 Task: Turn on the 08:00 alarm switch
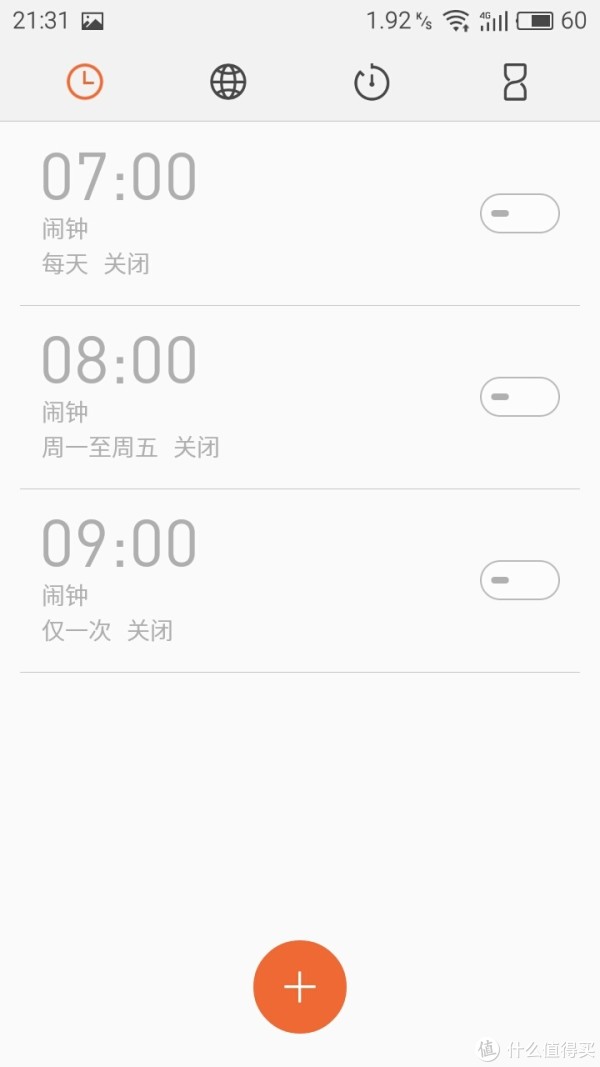point(520,397)
